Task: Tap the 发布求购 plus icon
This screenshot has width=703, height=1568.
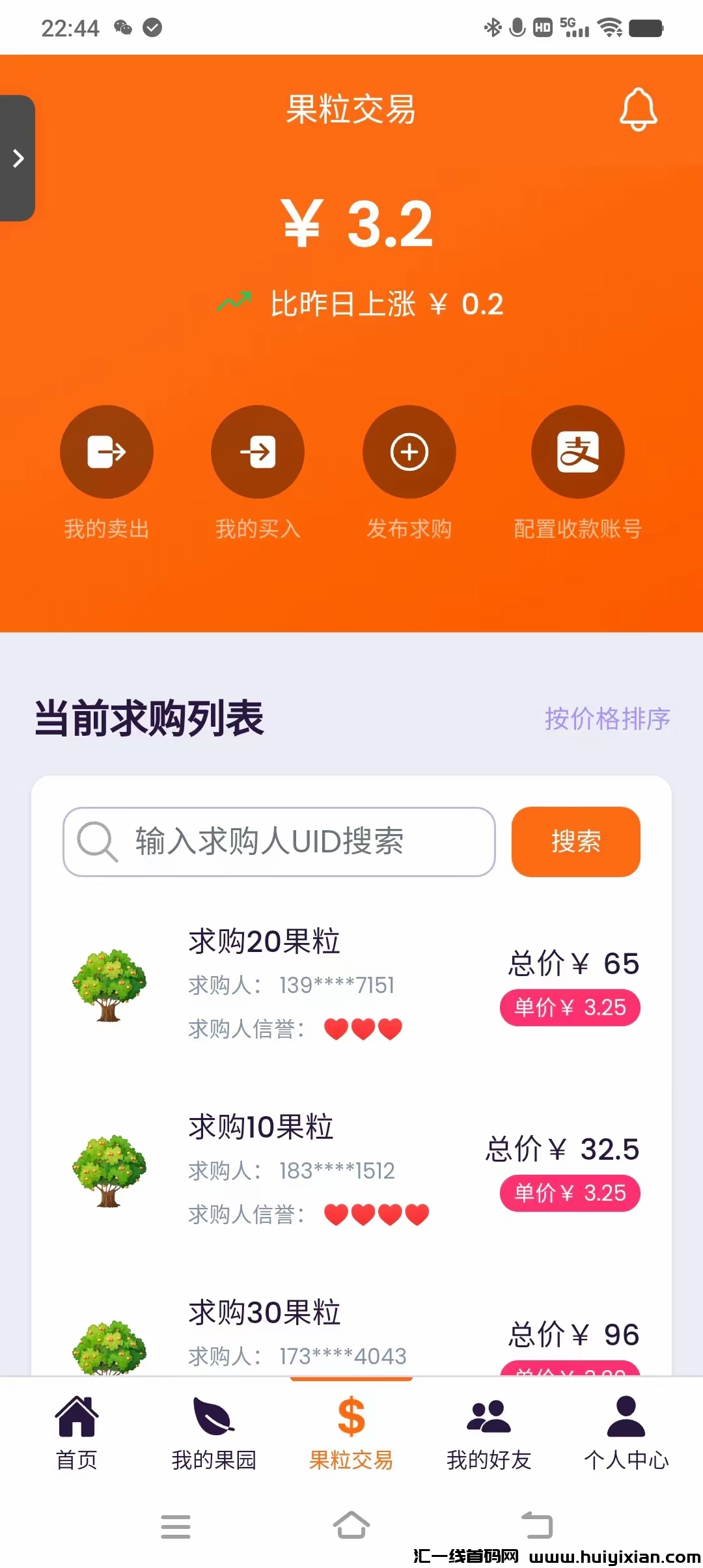Action: point(409,451)
